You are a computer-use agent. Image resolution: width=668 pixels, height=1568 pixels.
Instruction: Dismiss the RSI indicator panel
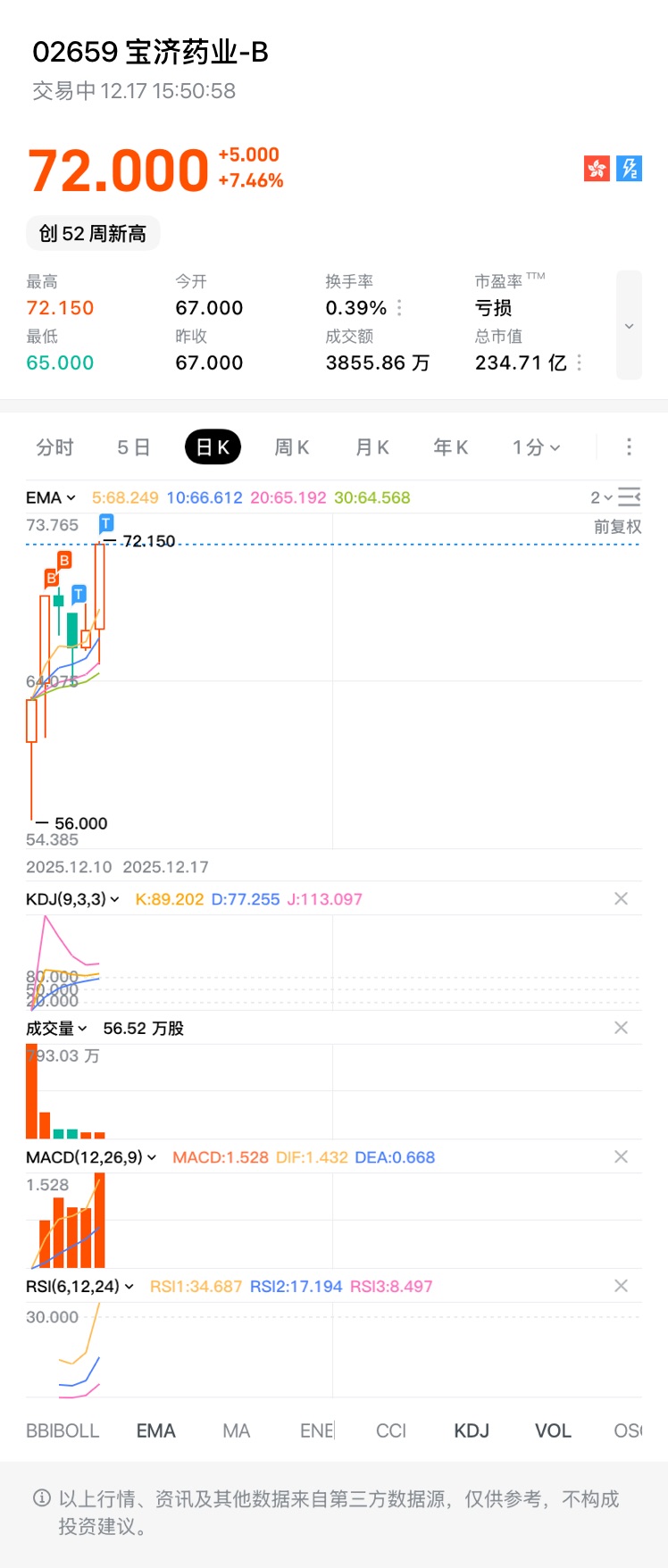click(622, 1286)
